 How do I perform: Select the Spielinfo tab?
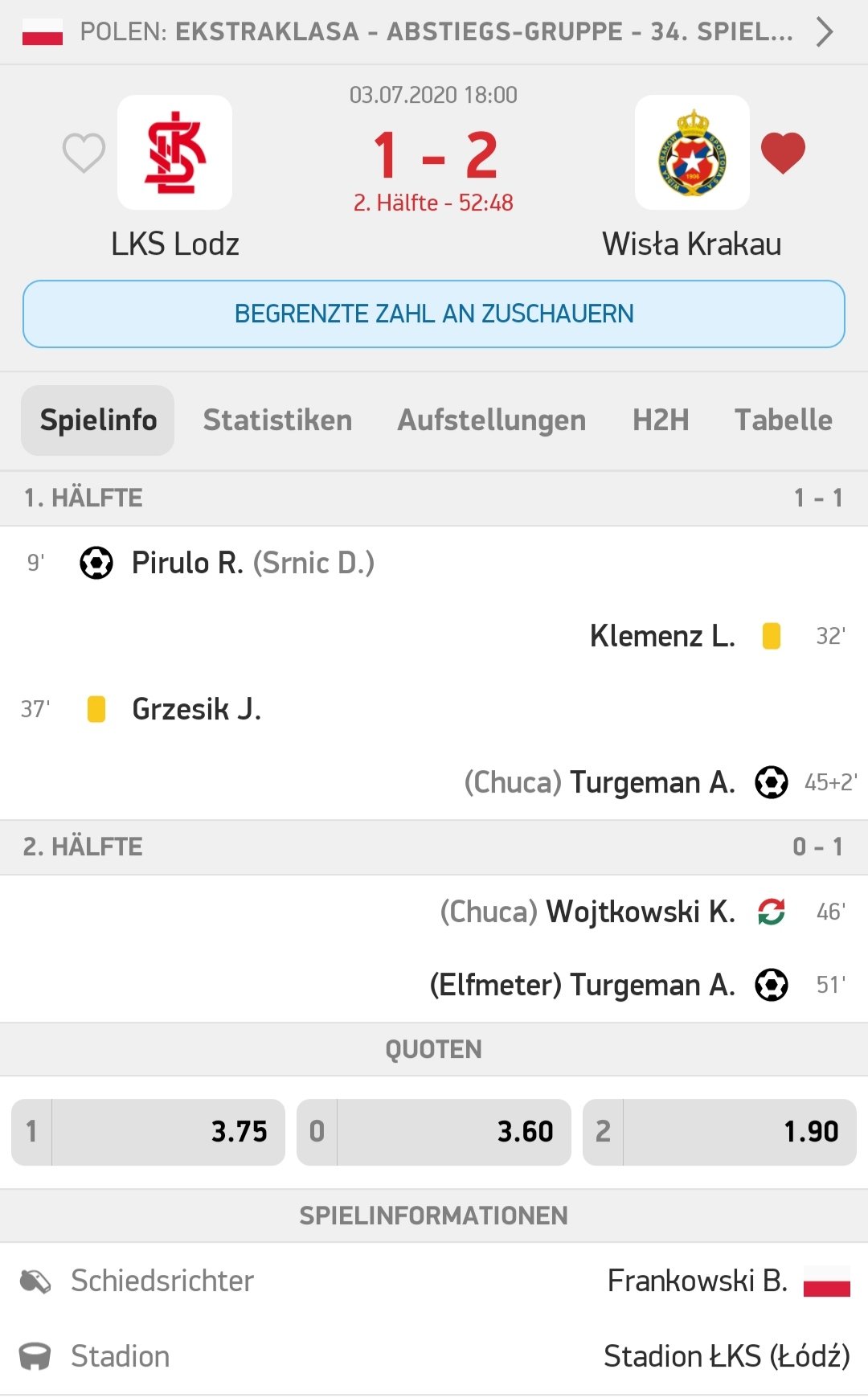98,420
